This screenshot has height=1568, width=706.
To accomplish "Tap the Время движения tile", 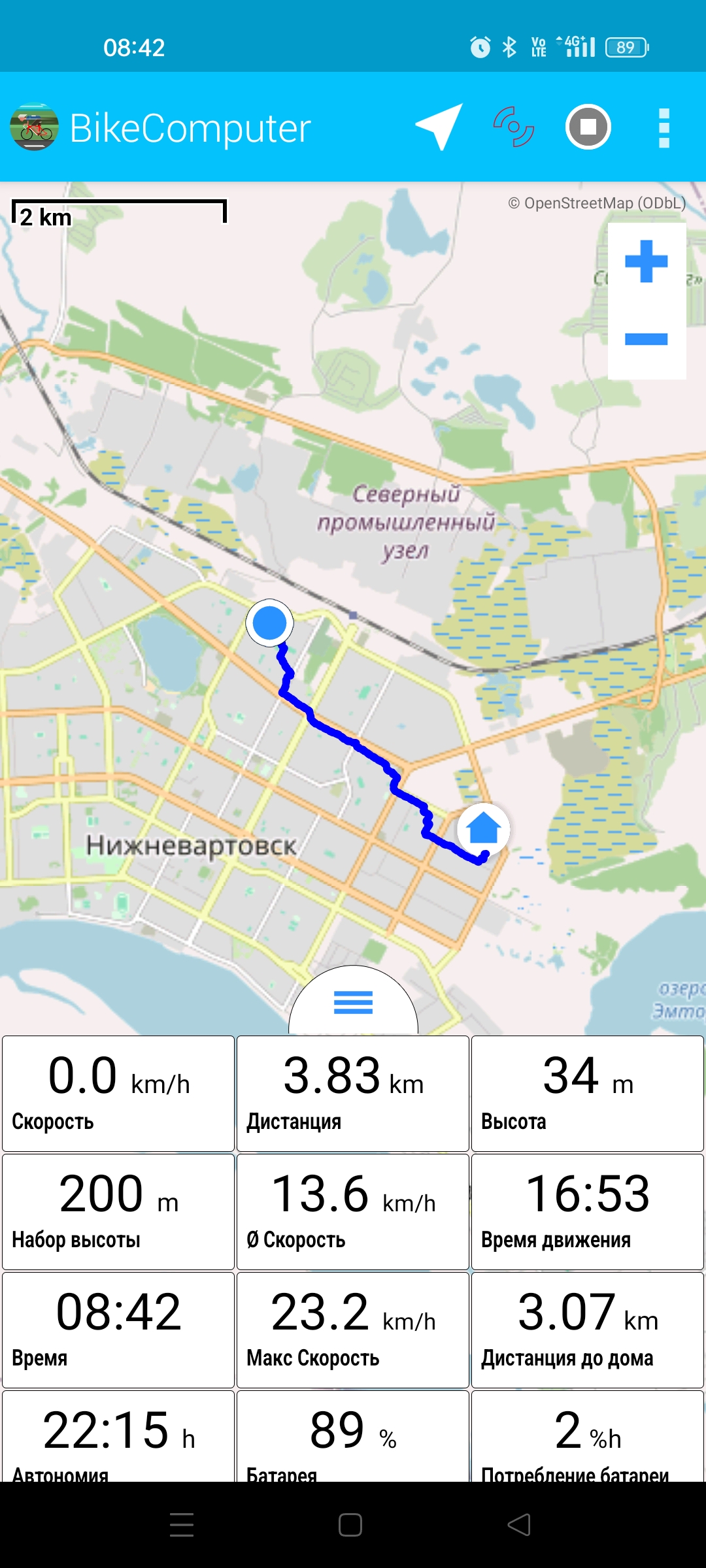I will click(588, 1212).
